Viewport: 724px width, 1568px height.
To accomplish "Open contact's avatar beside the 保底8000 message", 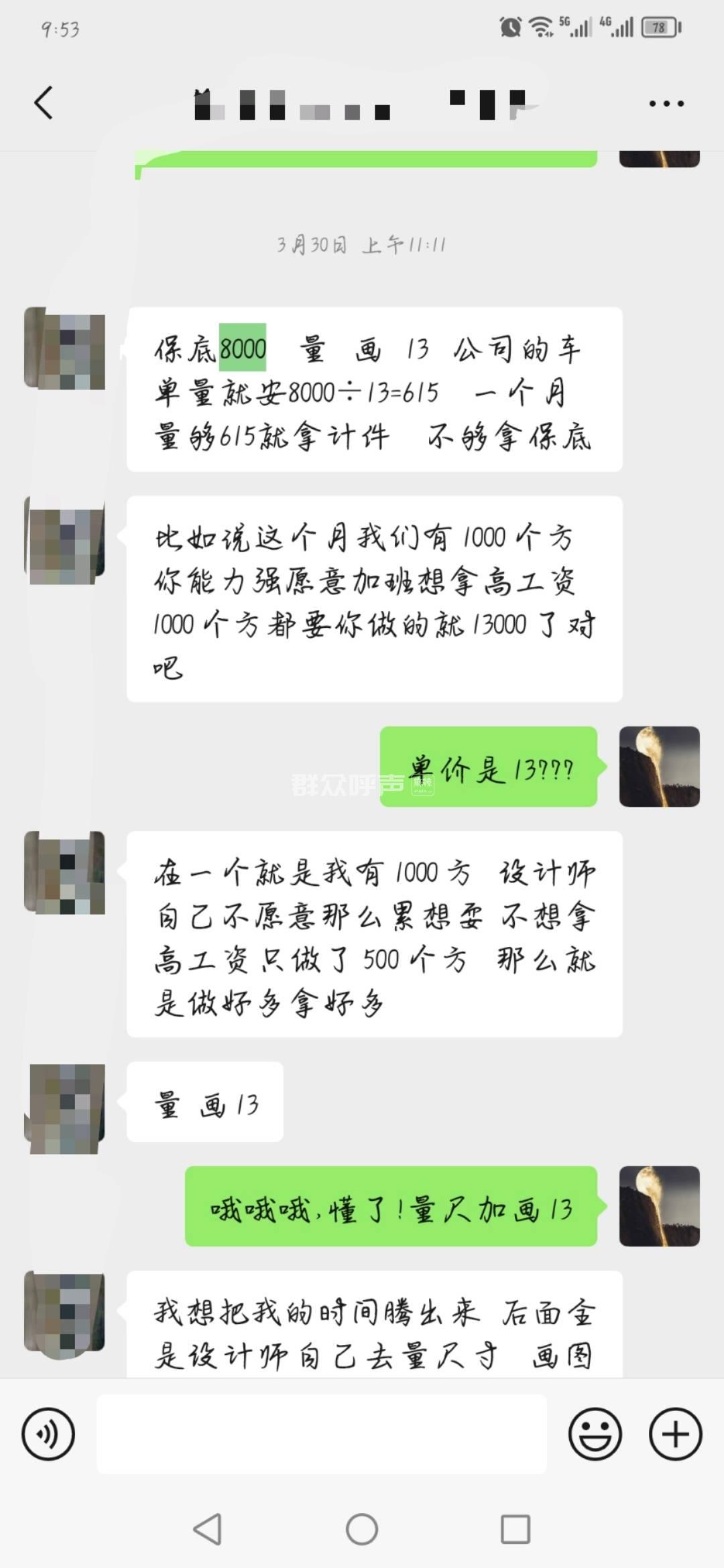I will click(x=65, y=348).
